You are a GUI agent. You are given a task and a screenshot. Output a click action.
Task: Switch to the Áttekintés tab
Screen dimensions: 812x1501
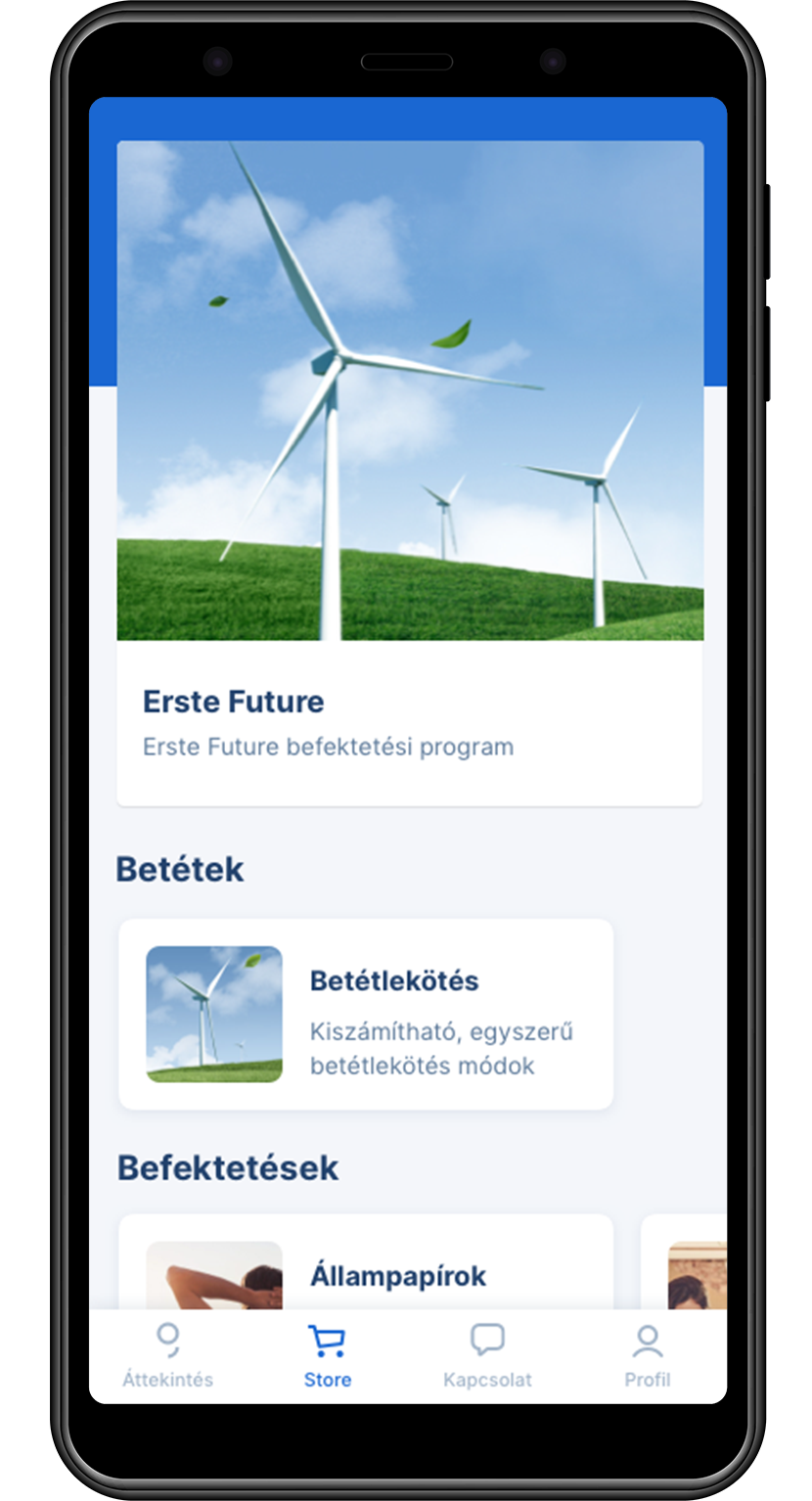point(168,1356)
